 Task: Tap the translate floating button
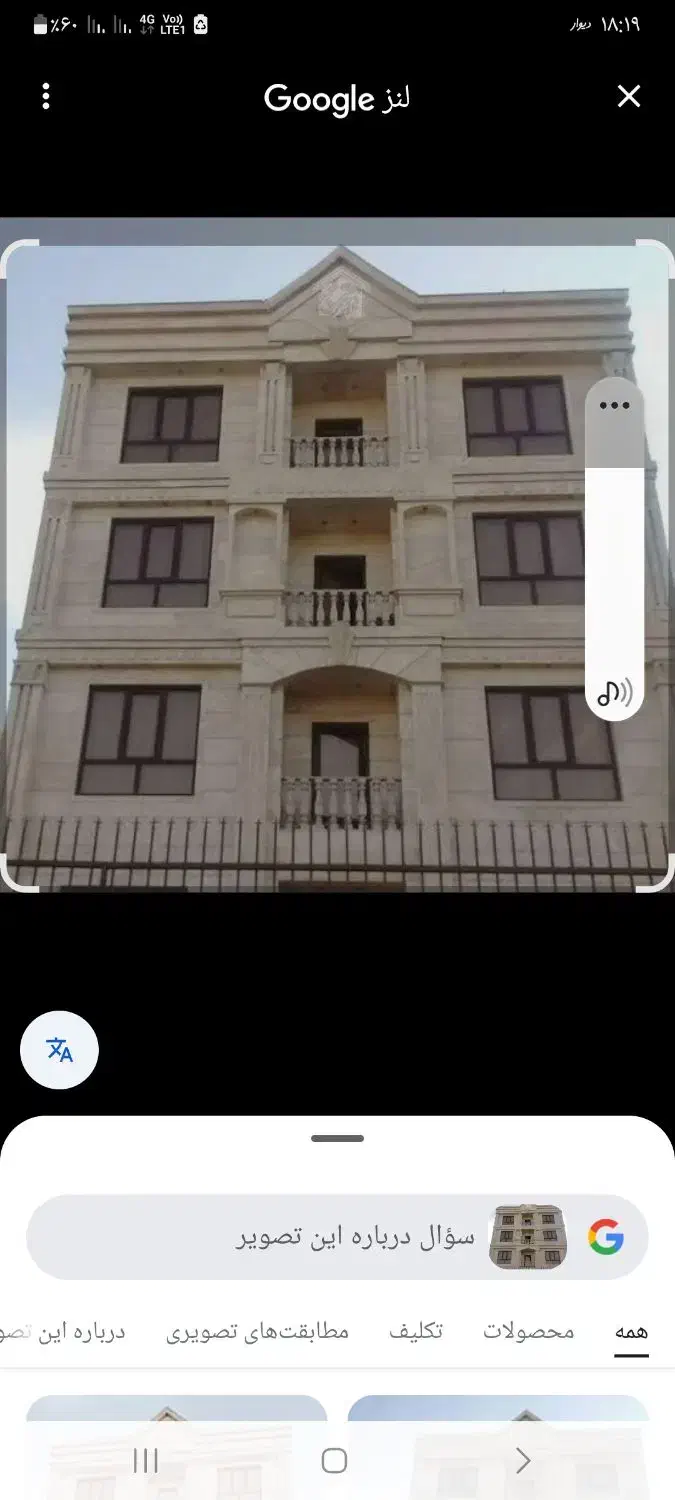pyautogui.click(x=59, y=1050)
